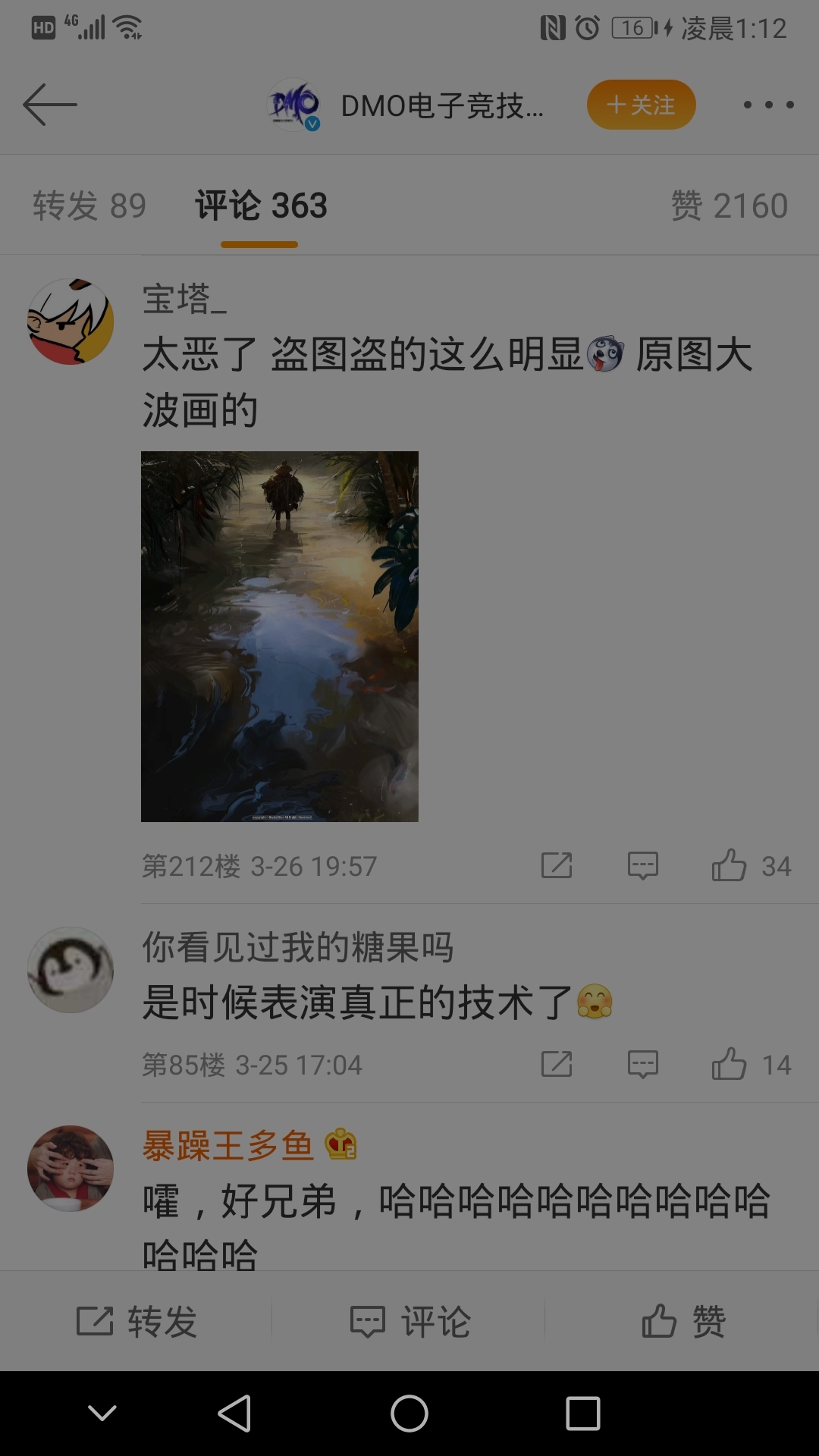
Task: Reply to 你看见过我的糖果吗's comment
Action: click(642, 1064)
